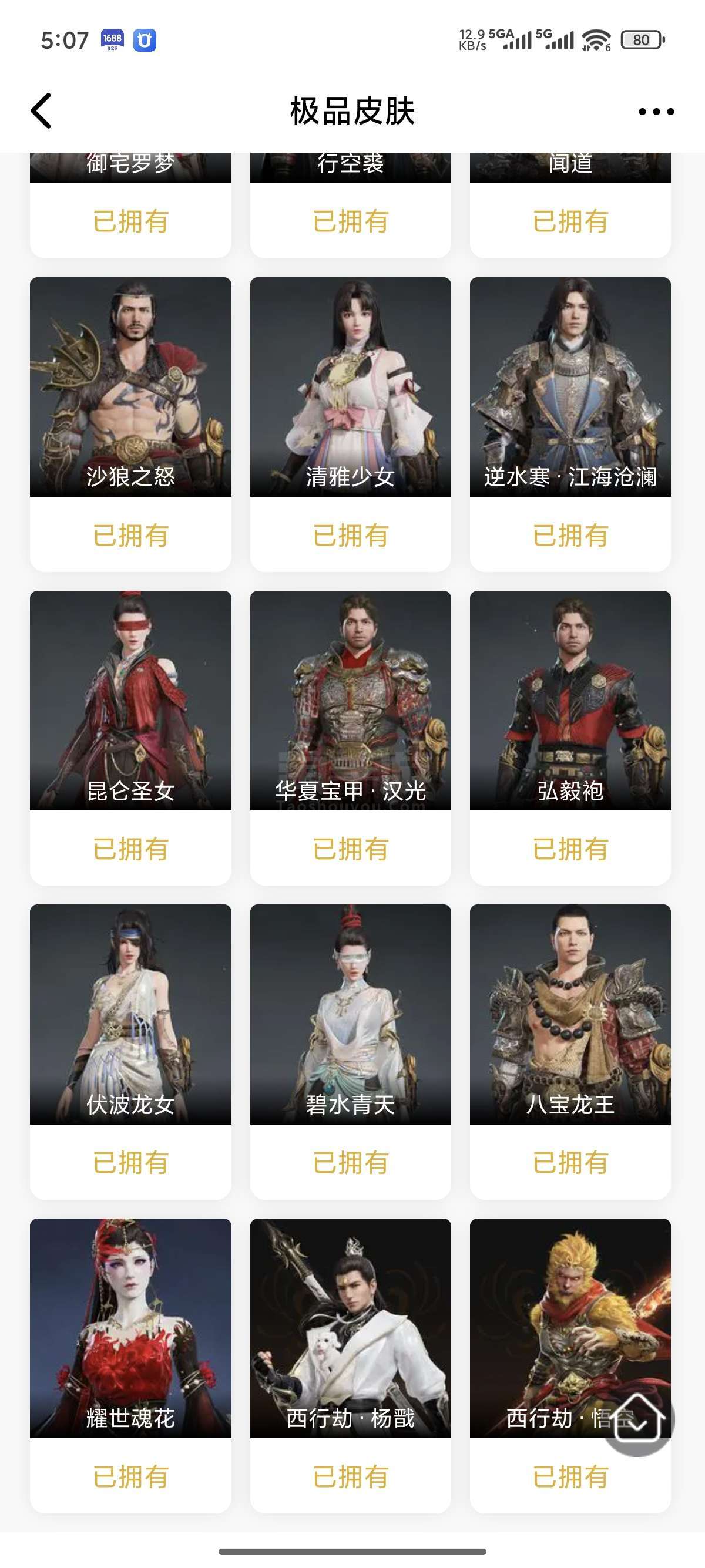Select the 八宝龙王 skin card
The height and width of the screenshot is (1568, 705).
pyautogui.click(x=570, y=1052)
